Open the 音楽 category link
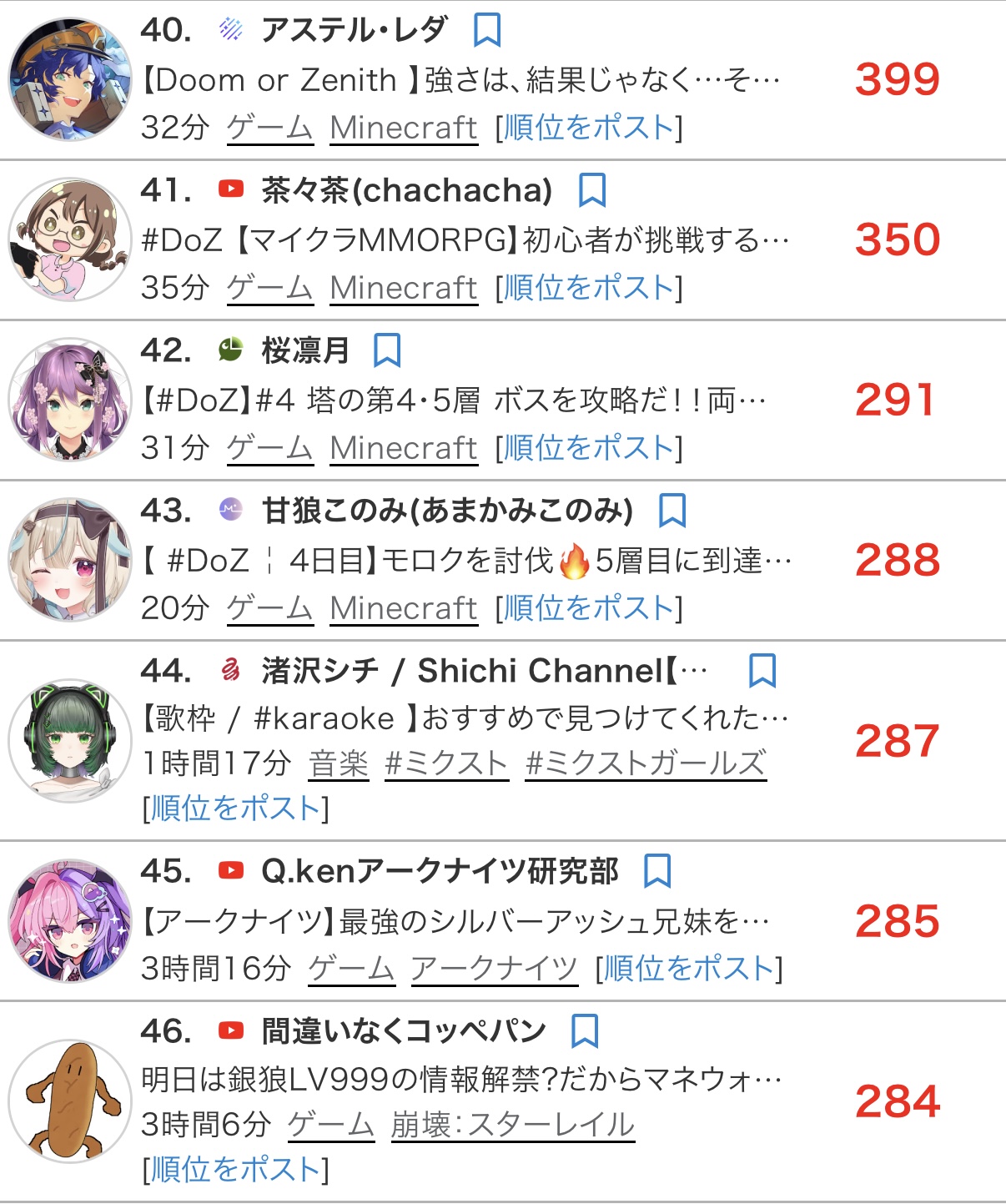The width and height of the screenshot is (1006, 1204). tap(338, 763)
